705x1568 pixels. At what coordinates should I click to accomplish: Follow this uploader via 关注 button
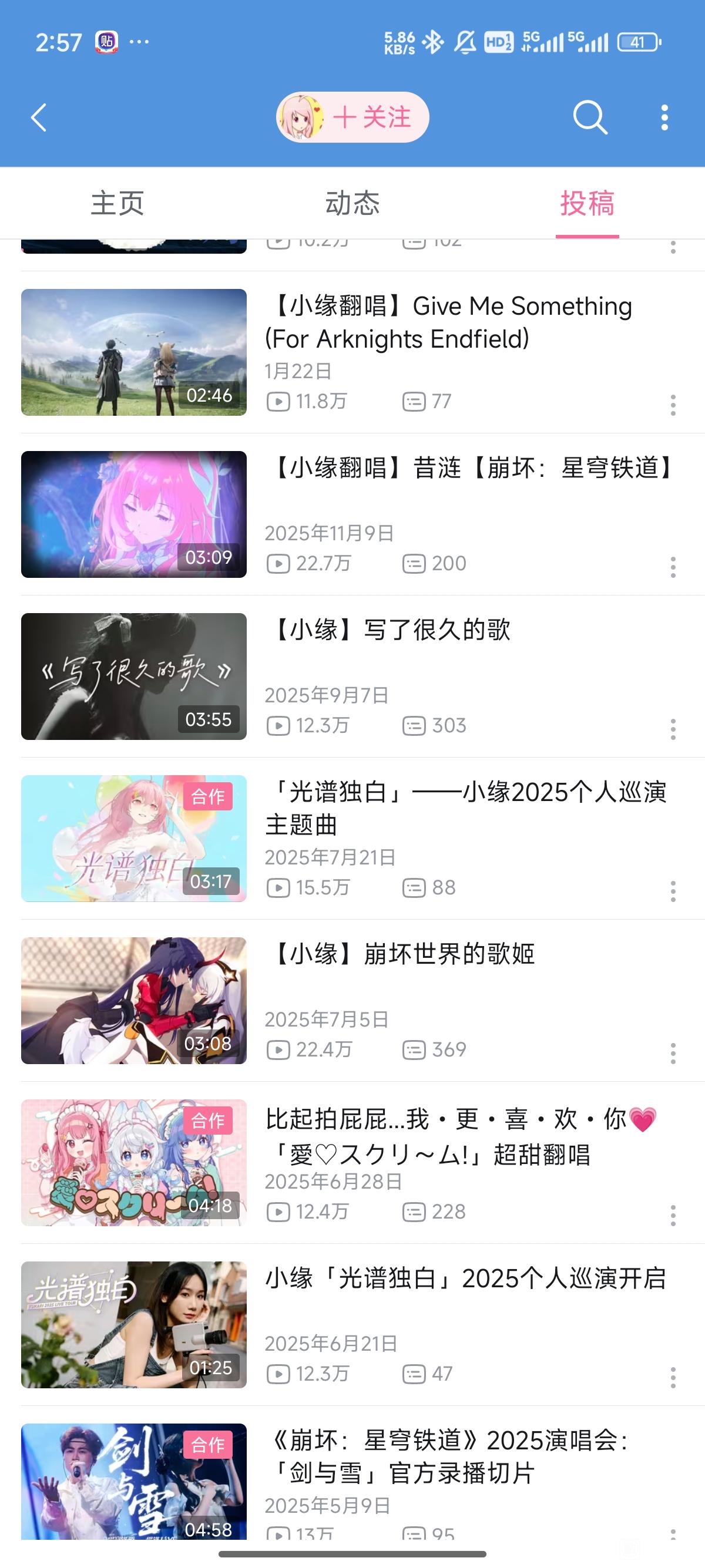pos(371,117)
